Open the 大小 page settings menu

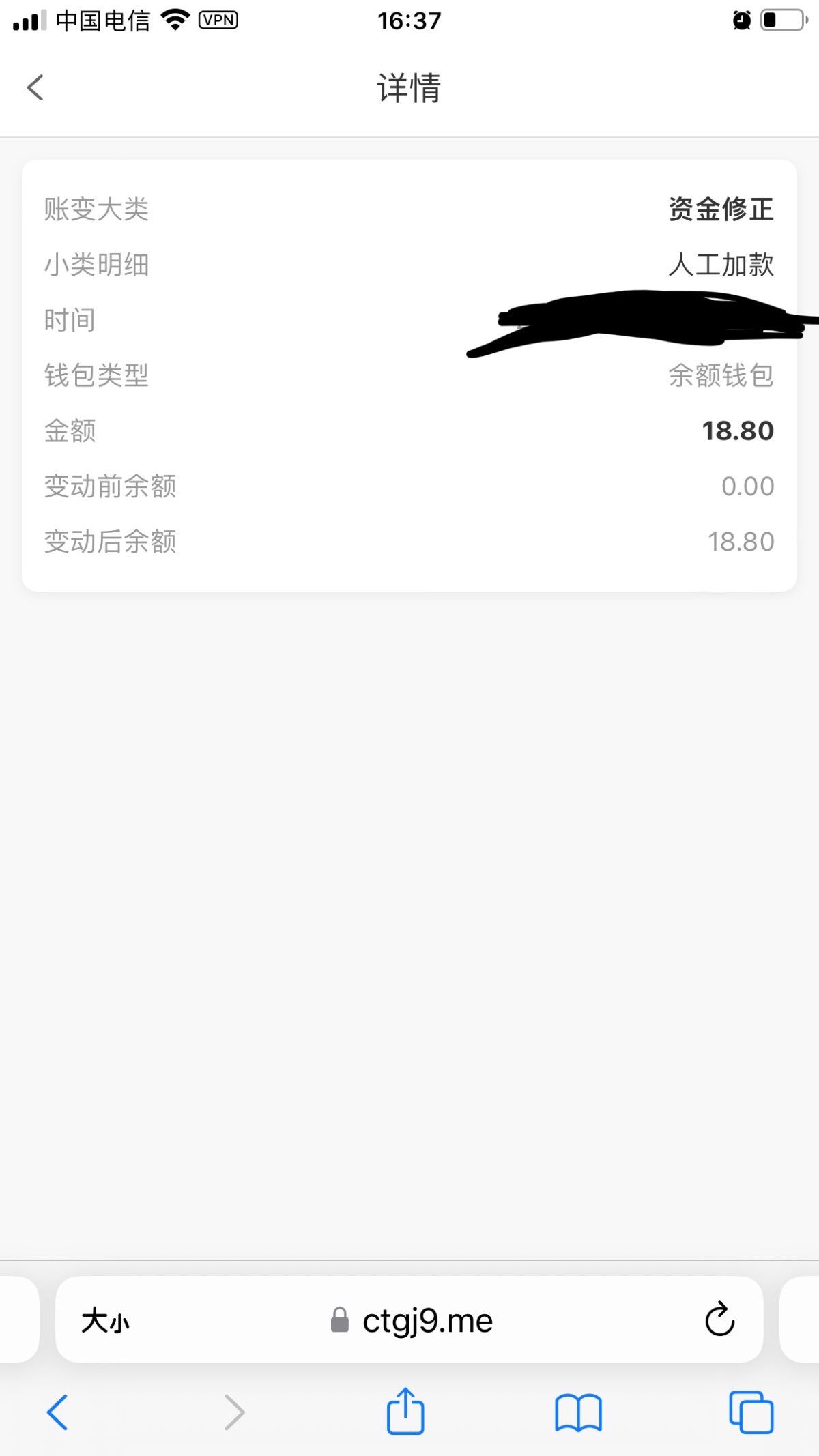(x=105, y=1321)
